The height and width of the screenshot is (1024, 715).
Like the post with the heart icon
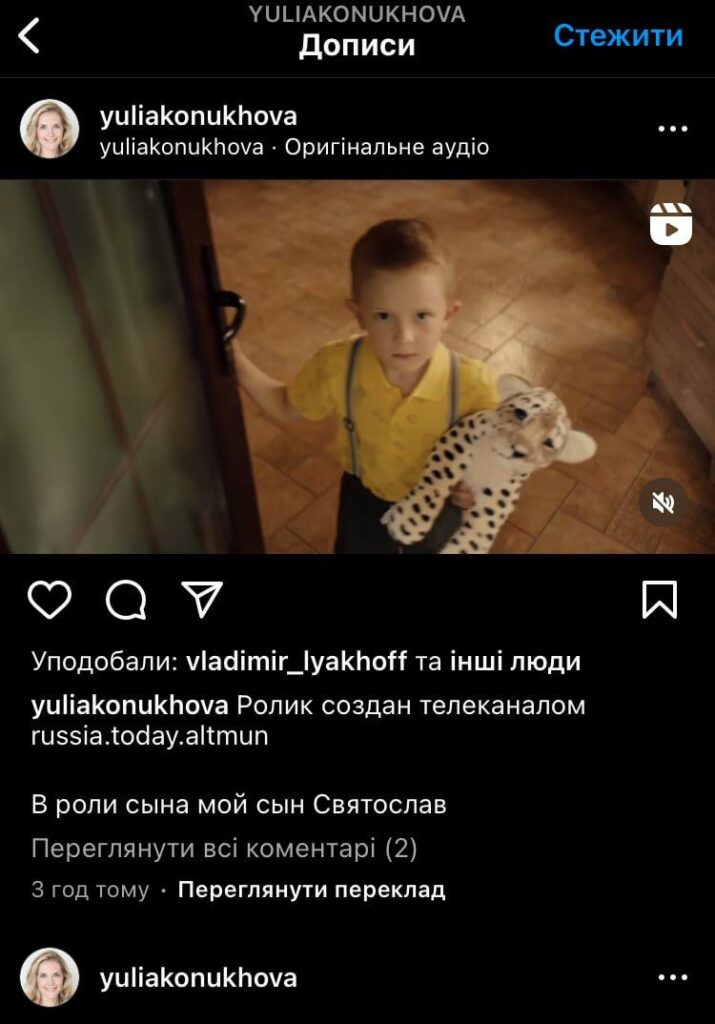[49, 600]
